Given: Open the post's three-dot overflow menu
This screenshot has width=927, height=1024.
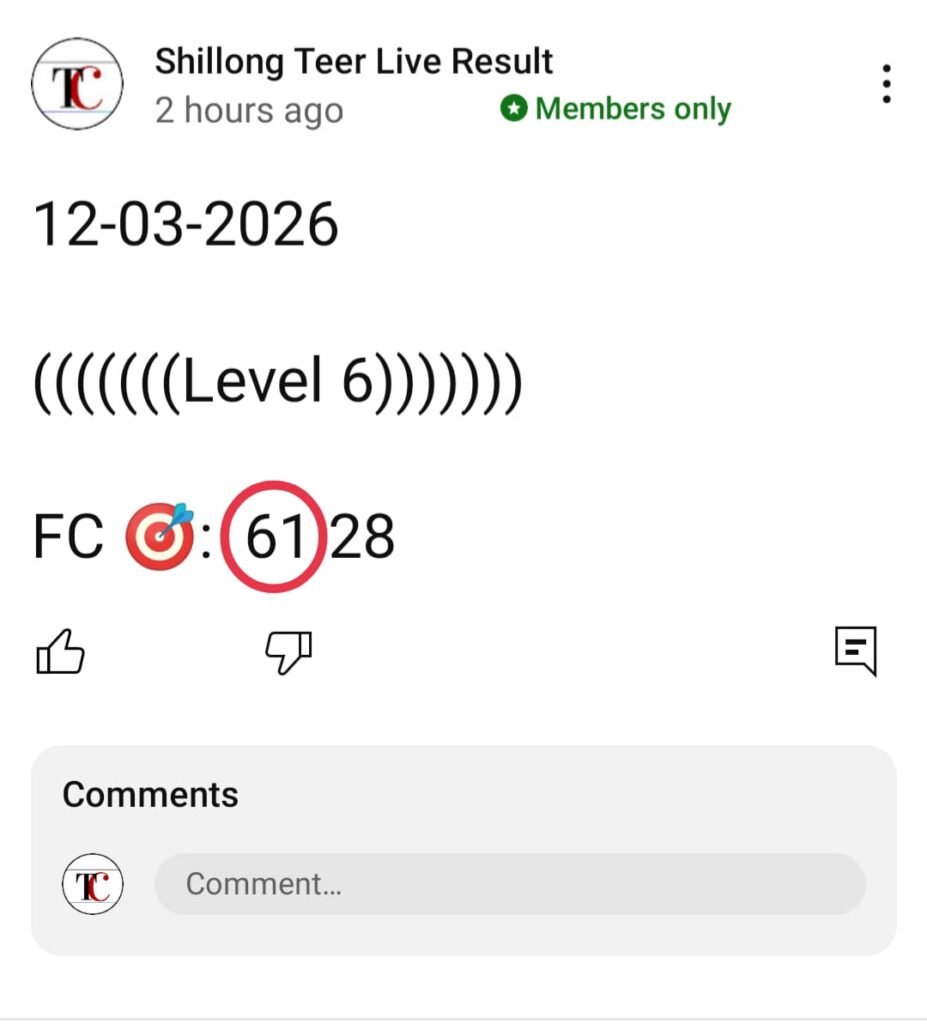Looking at the screenshot, I should (886, 84).
